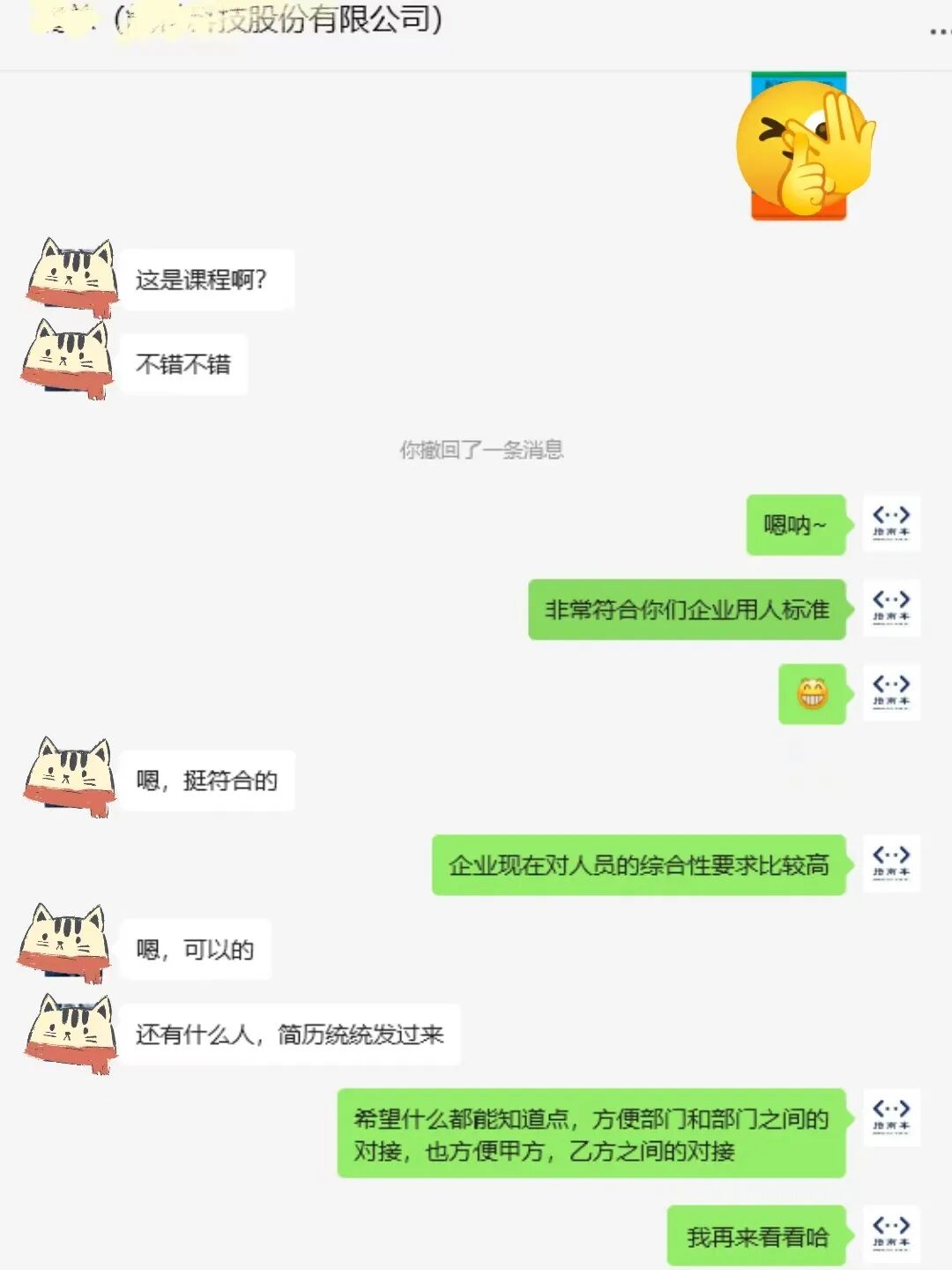This screenshot has height=1270, width=952.
Task: View the profile from the "嗯，挺符合的" cat avatar
Action: pyautogui.click(x=71, y=778)
